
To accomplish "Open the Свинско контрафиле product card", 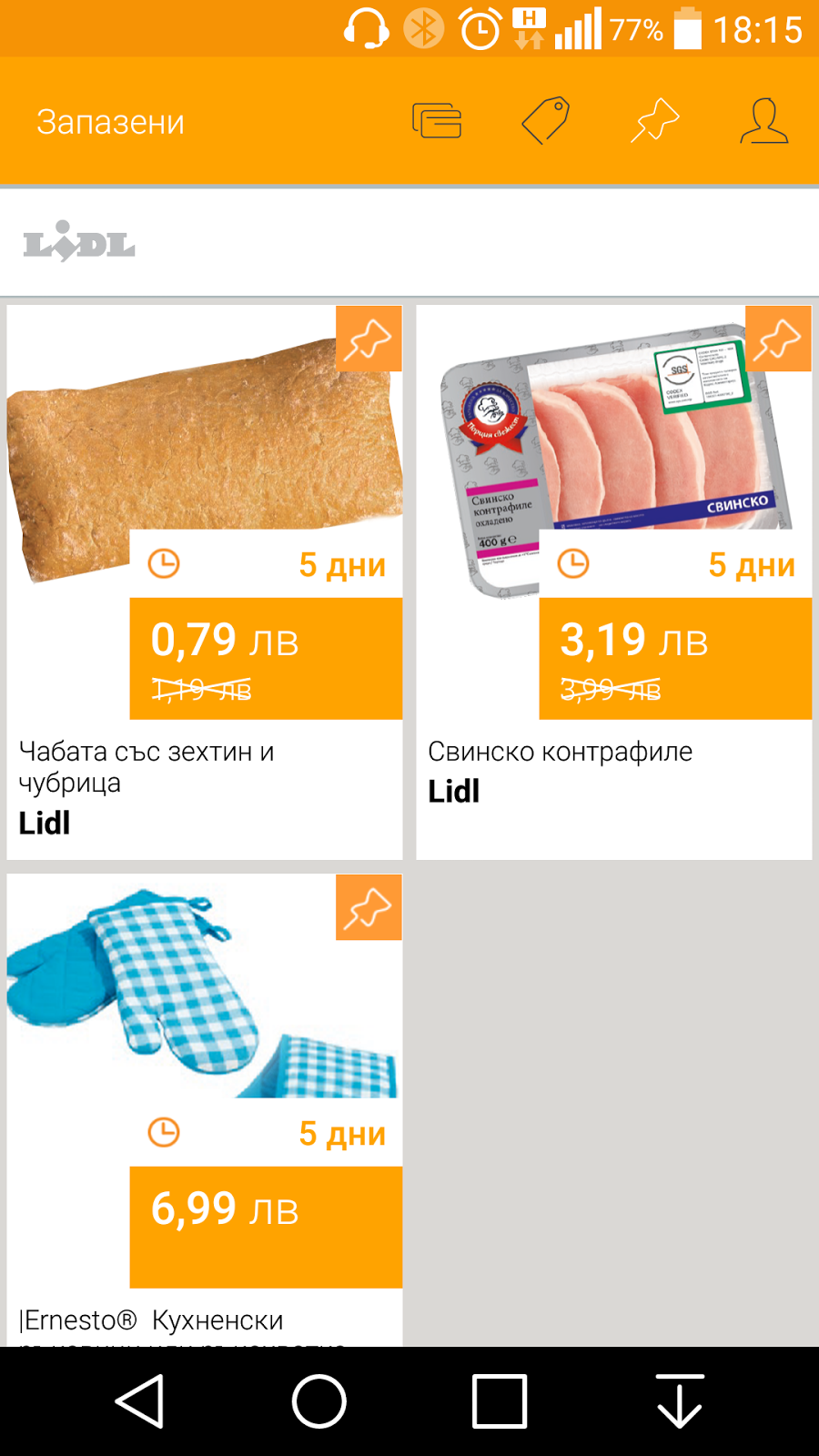I will [614, 582].
